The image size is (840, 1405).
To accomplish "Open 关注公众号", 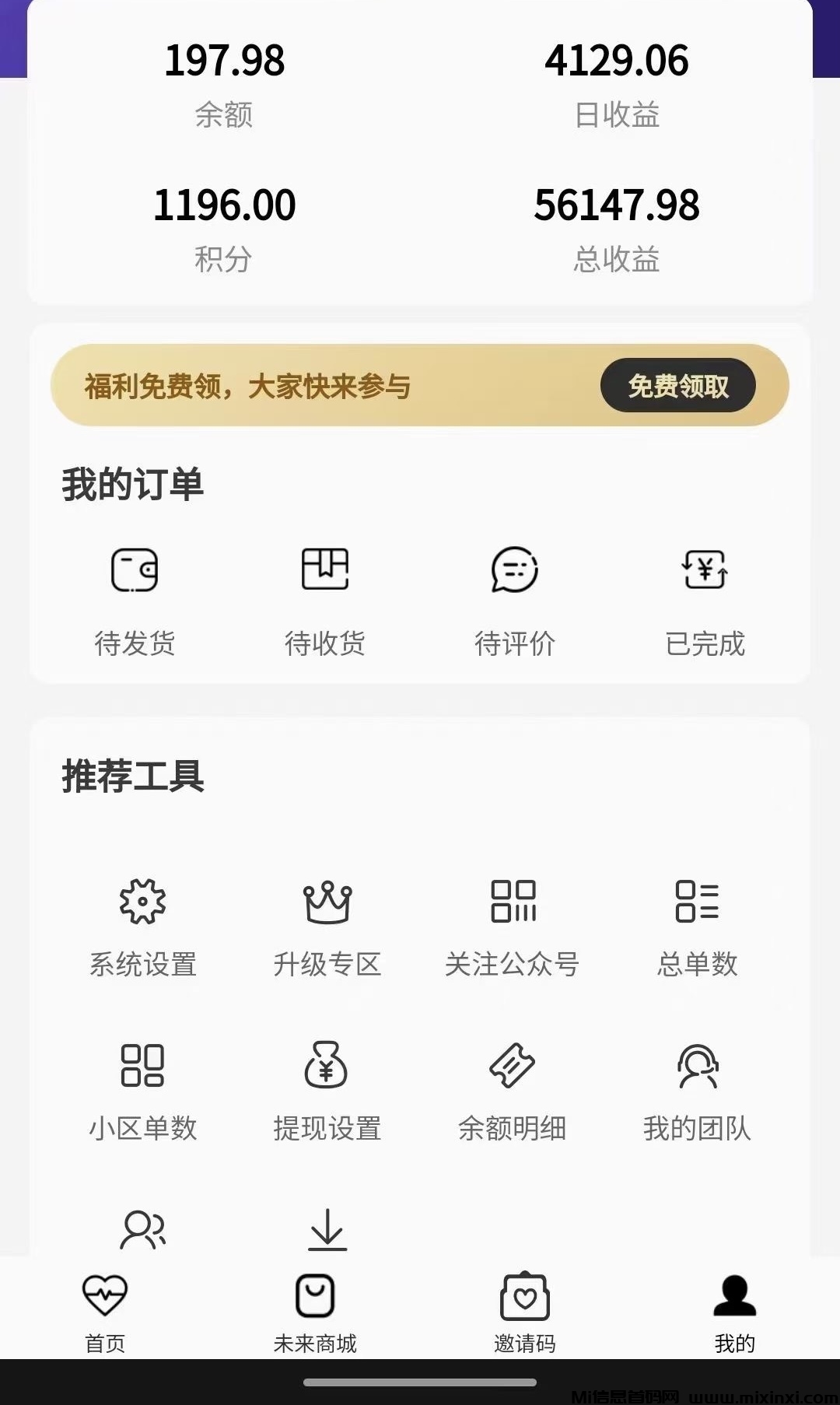I will point(513,926).
